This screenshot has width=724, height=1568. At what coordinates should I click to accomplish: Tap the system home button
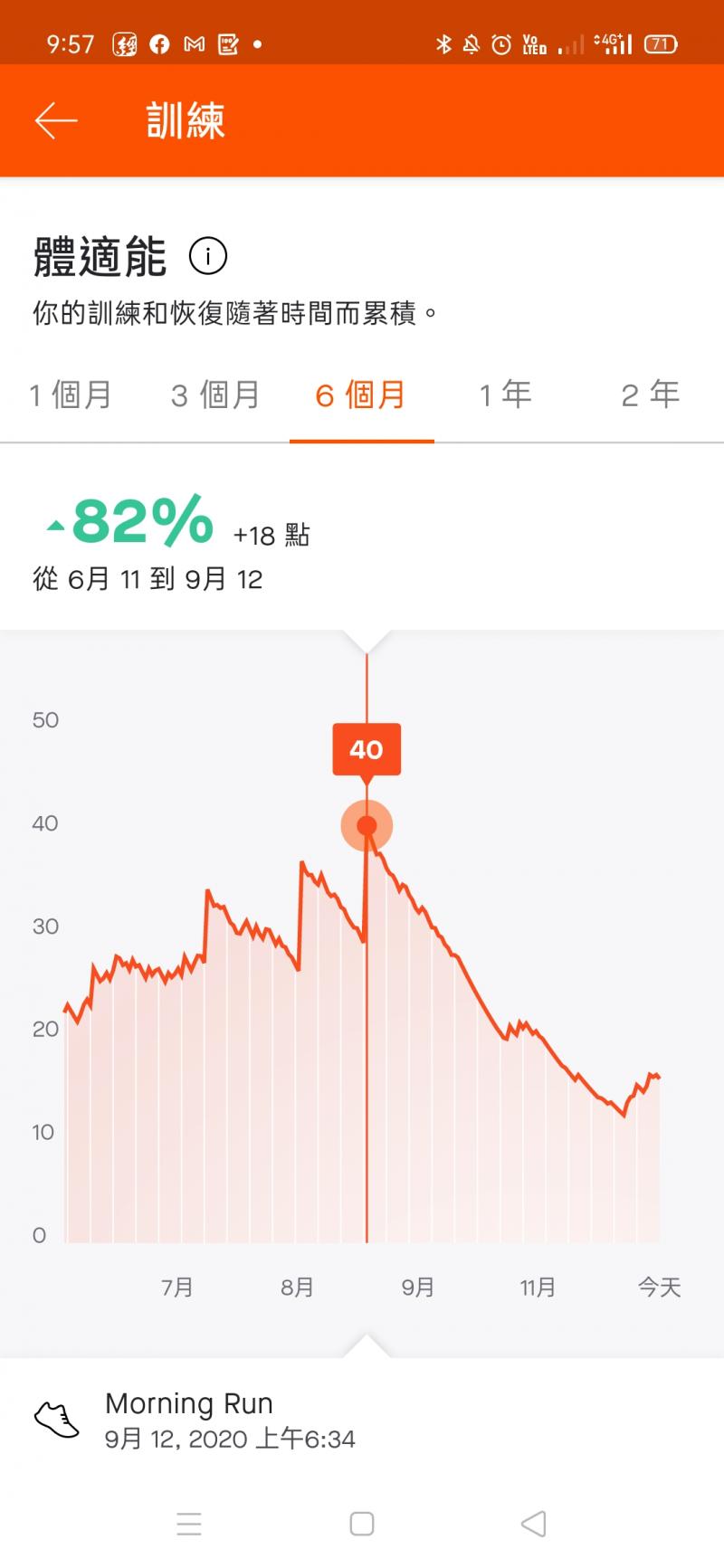[362, 1524]
